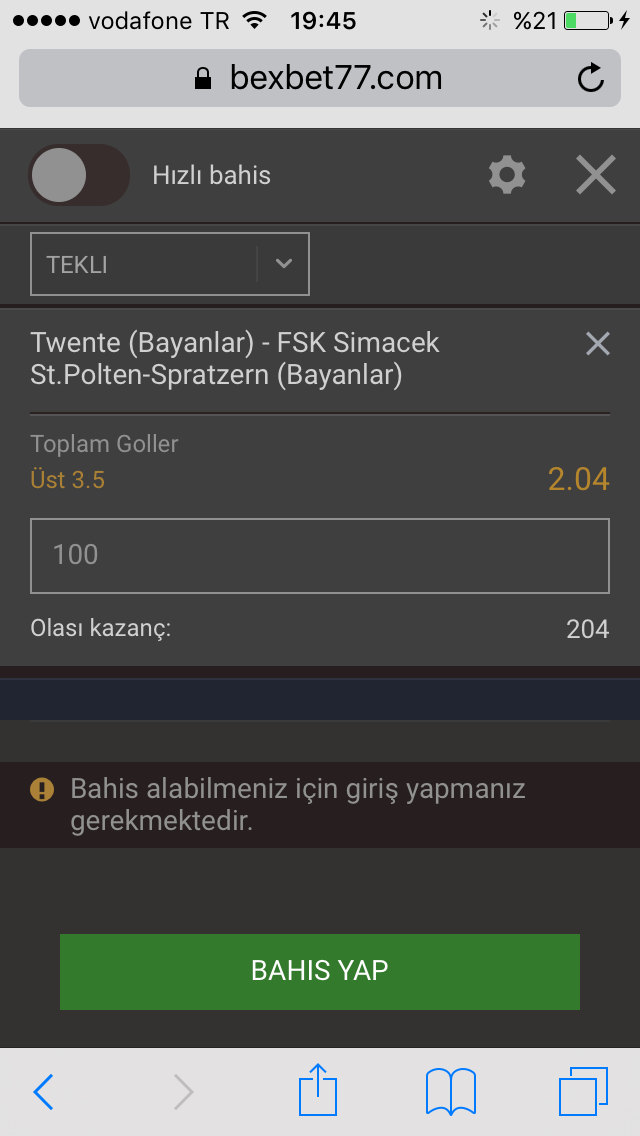Tap the stake amount field
This screenshot has width=640, height=1136.
[x=320, y=556]
